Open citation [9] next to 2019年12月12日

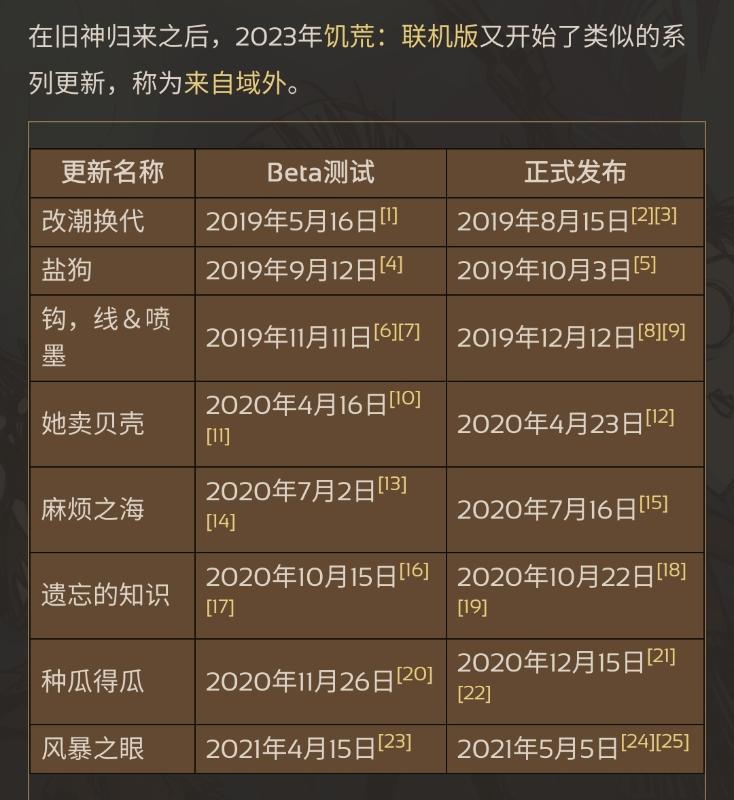(674, 331)
